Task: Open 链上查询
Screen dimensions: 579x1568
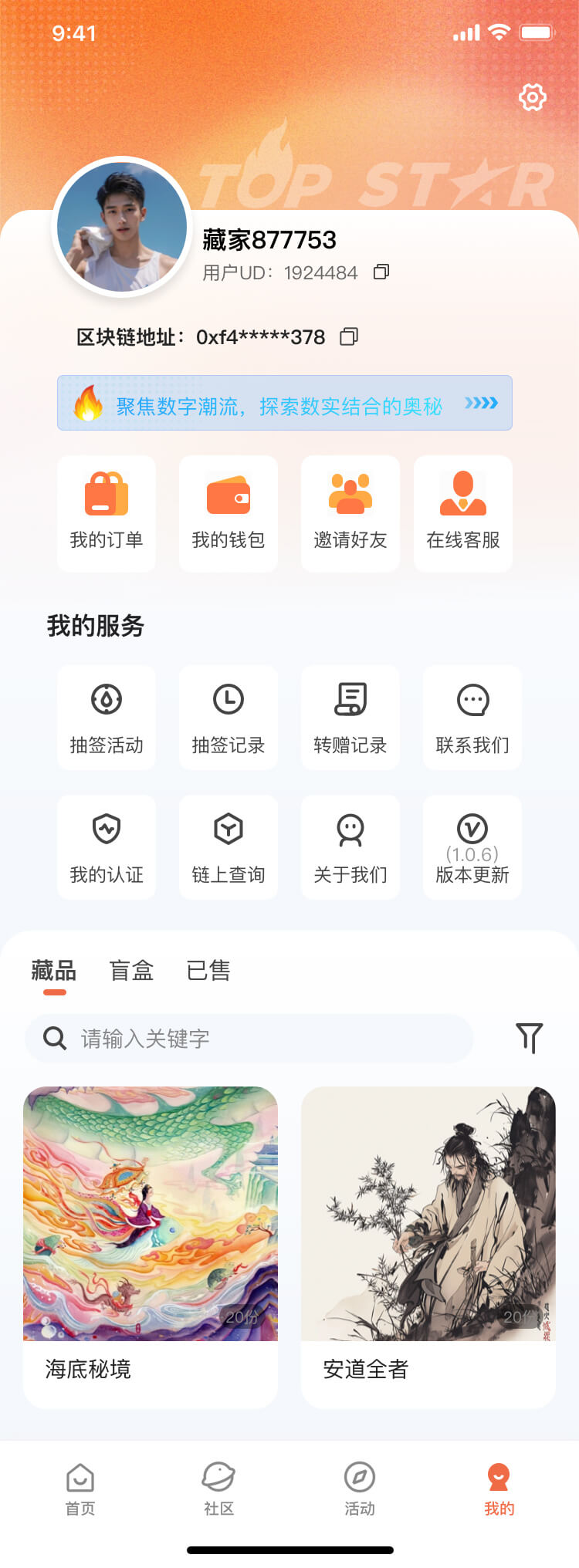Action: pyautogui.click(x=229, y=847)
